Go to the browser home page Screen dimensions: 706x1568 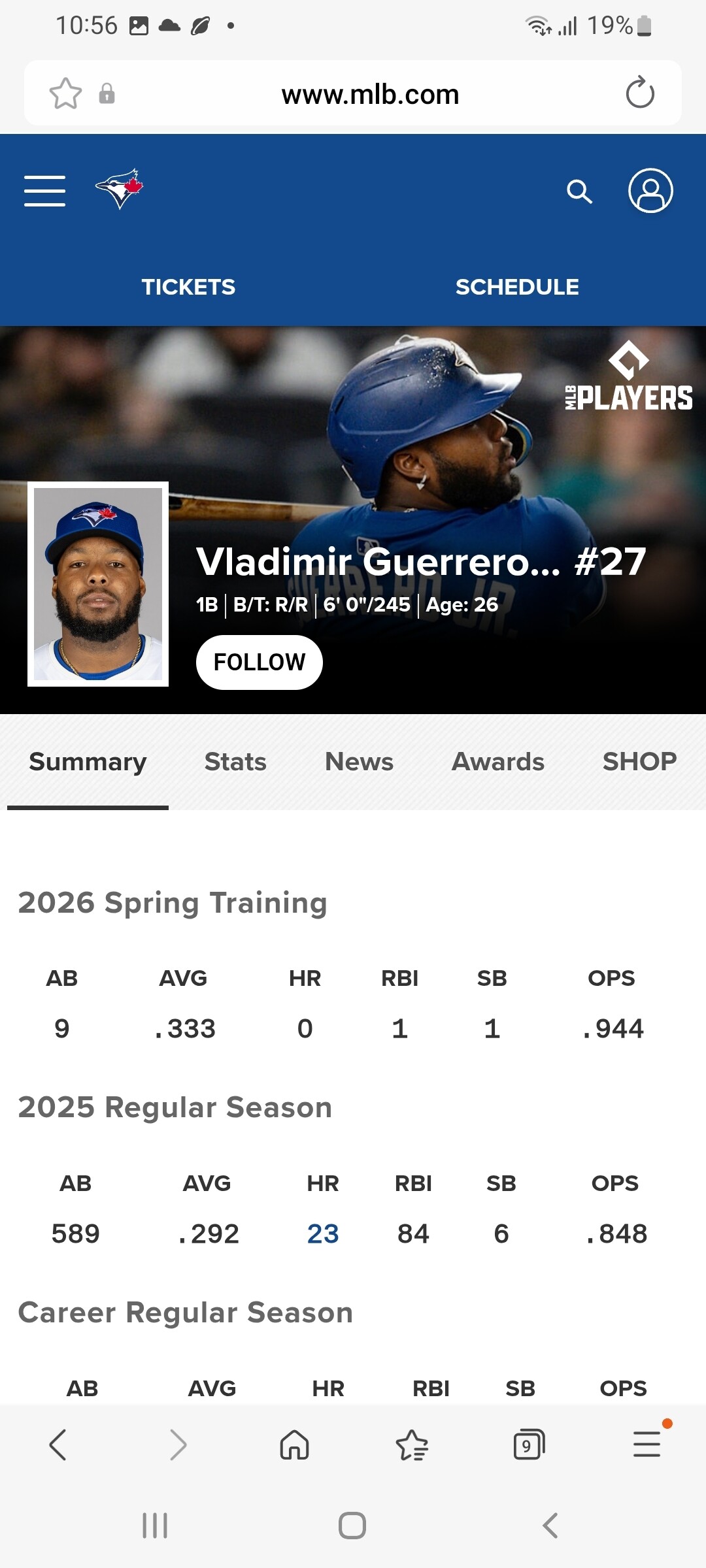[294, 1445]
